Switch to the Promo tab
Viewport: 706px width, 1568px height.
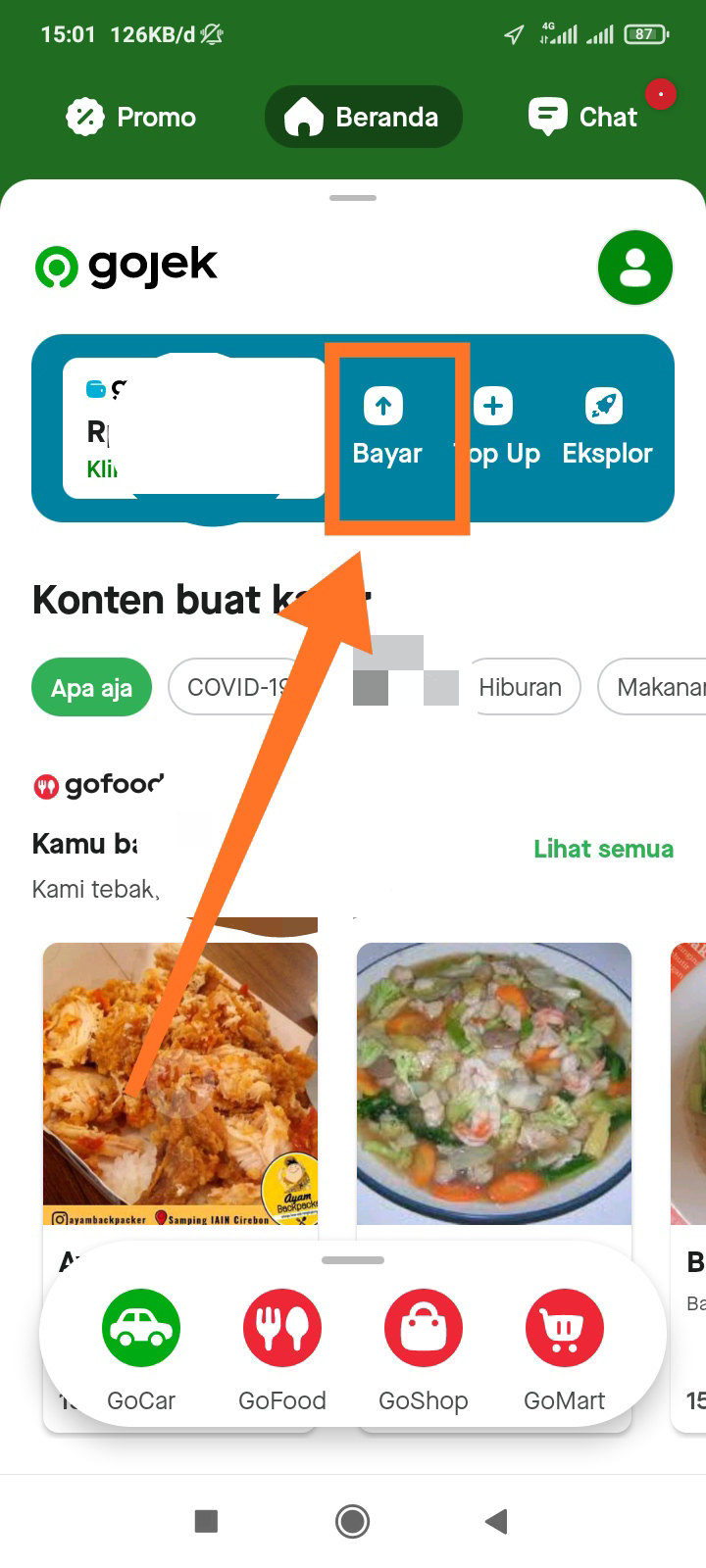click(x=130, y=117)
